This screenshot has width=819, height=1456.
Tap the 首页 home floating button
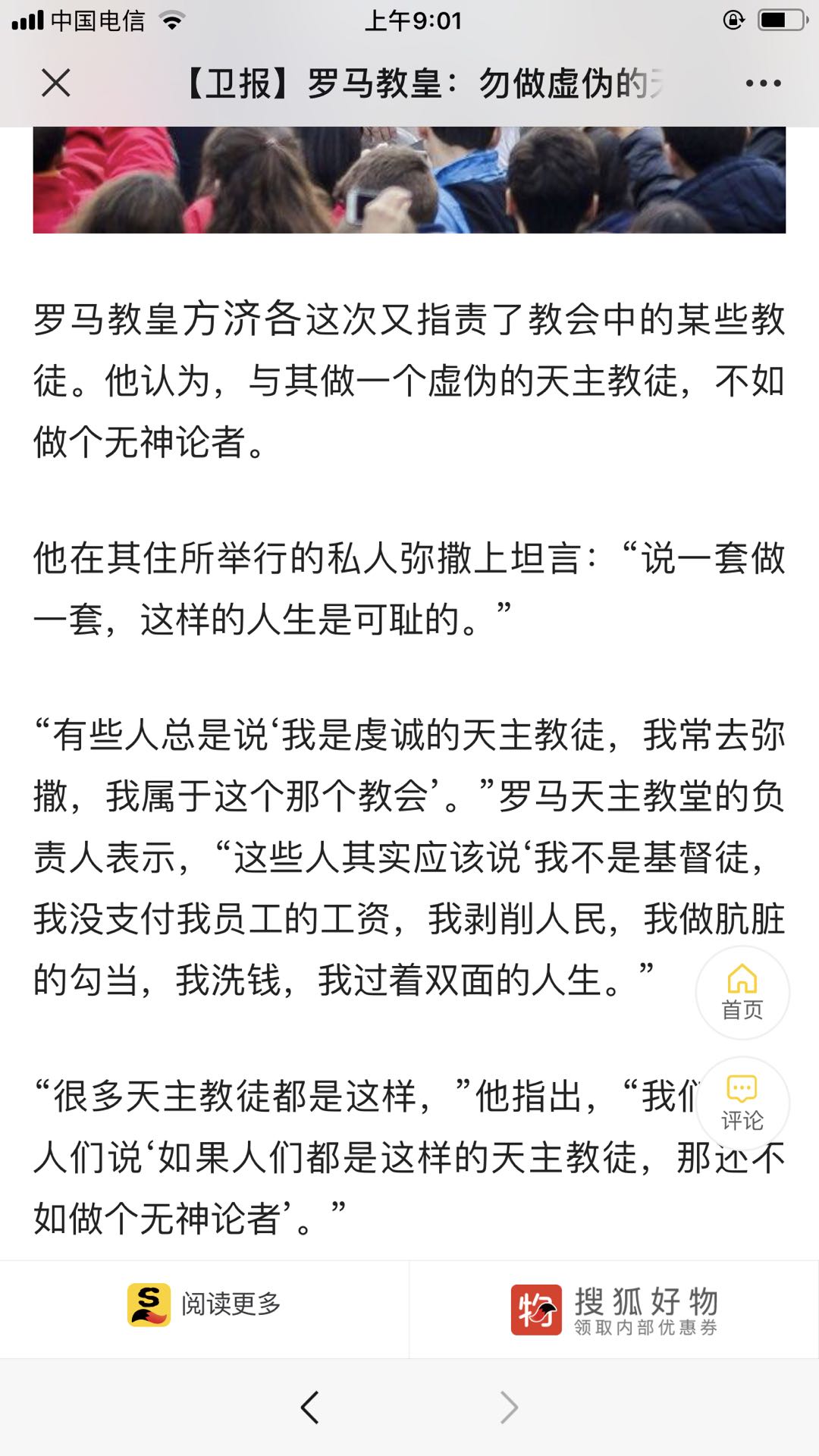pyautogui.click(x=742, y=993)
